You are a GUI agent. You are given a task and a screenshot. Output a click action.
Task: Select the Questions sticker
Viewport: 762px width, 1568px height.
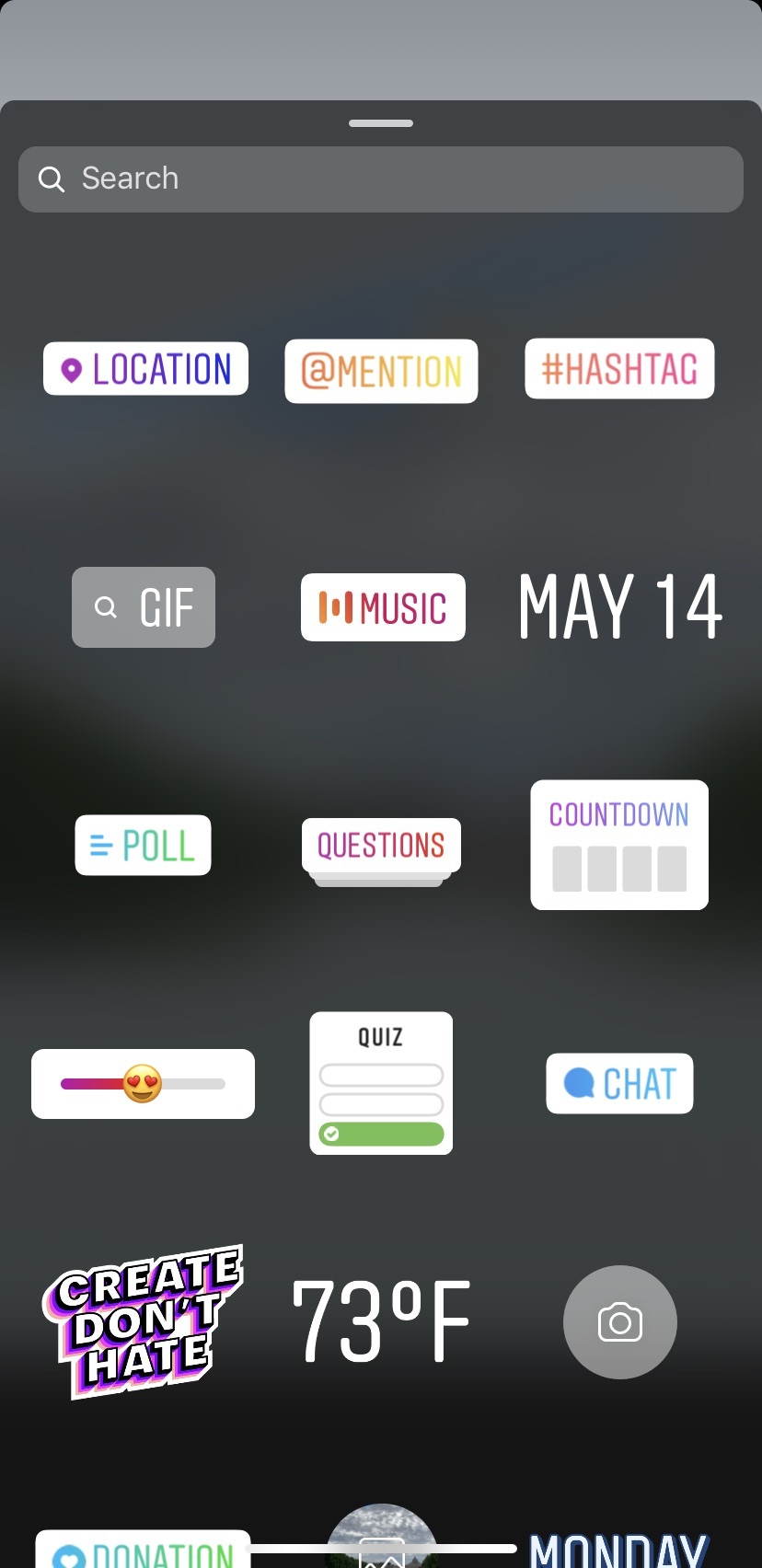pos(381,846)
